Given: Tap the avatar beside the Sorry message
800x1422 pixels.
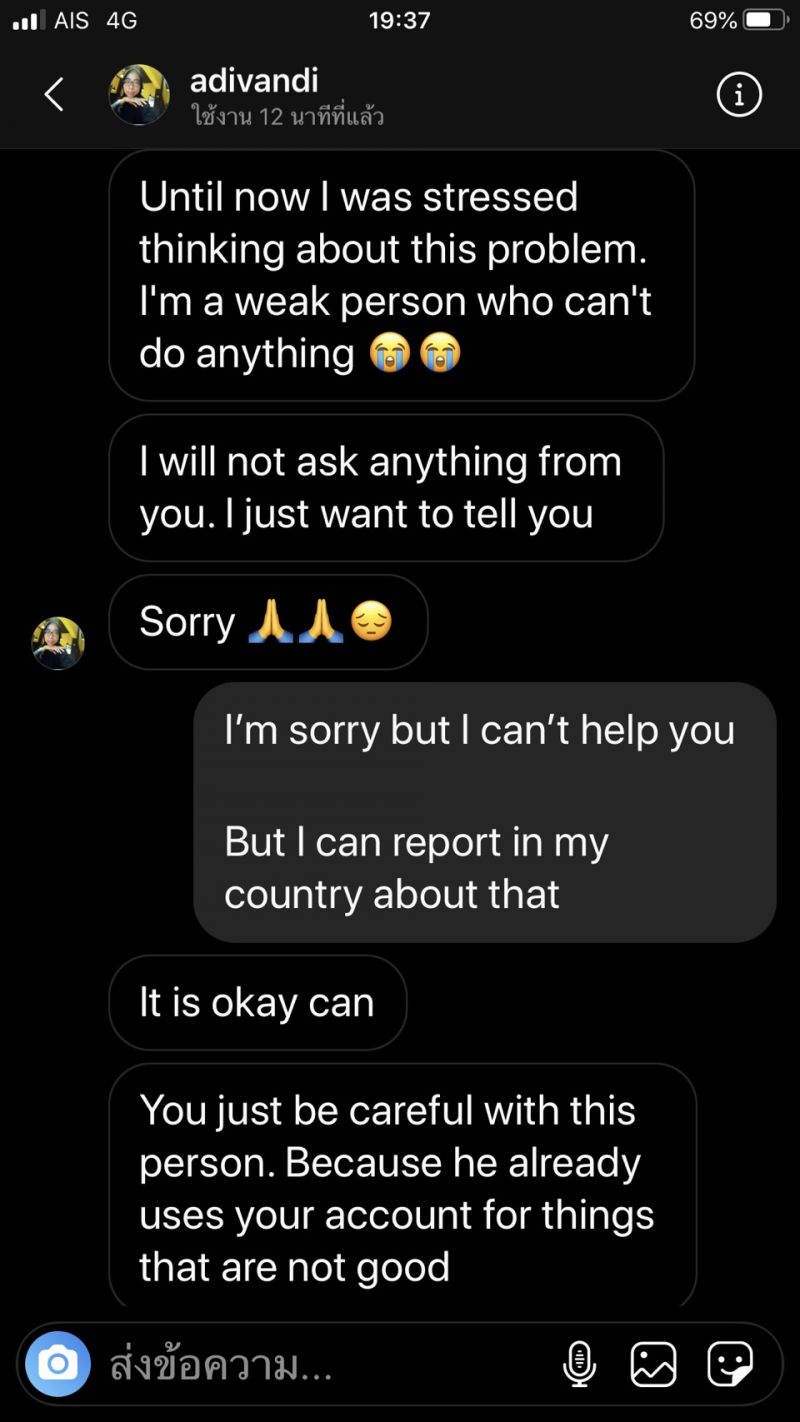Looking at the screenshot, I should 58,643.
